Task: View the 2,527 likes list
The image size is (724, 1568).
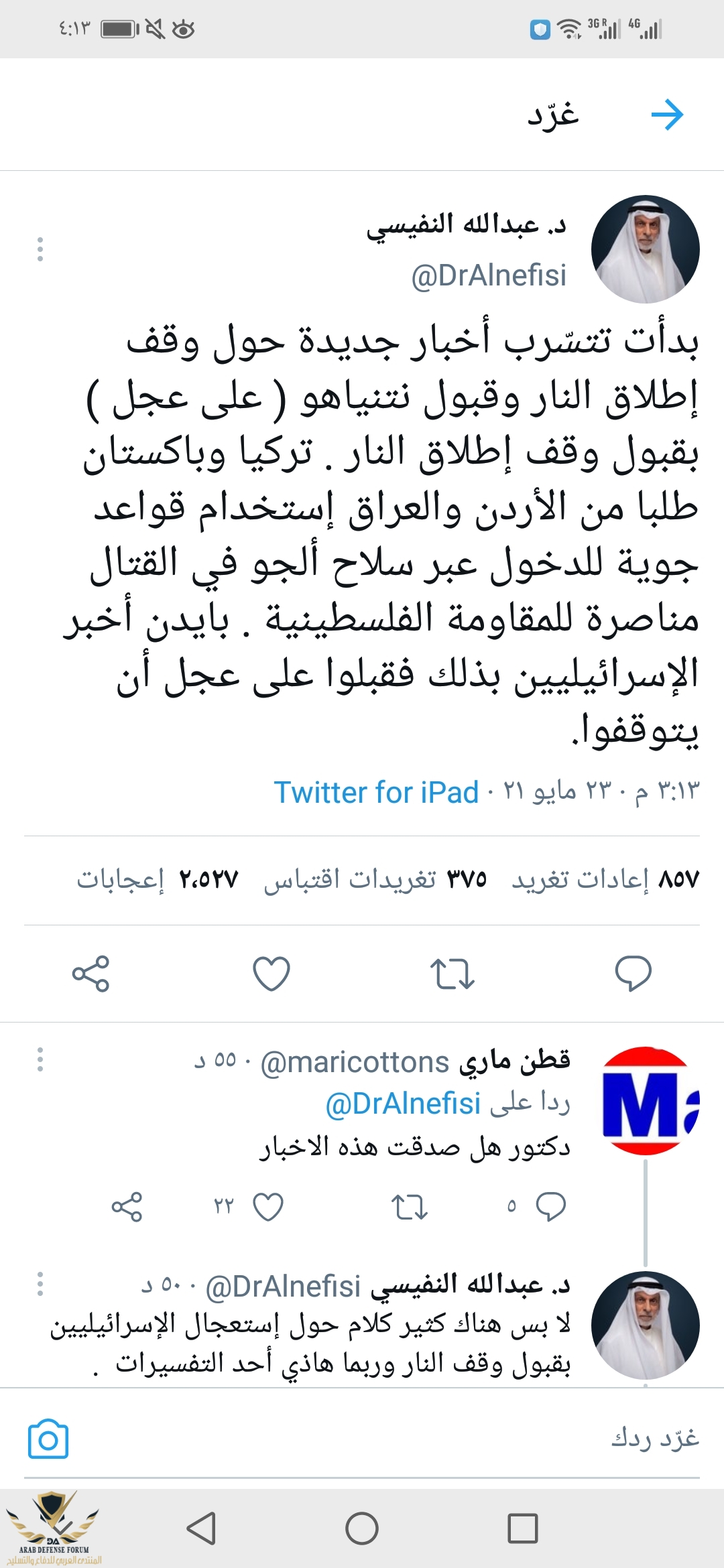Action: tap(158, 879)
